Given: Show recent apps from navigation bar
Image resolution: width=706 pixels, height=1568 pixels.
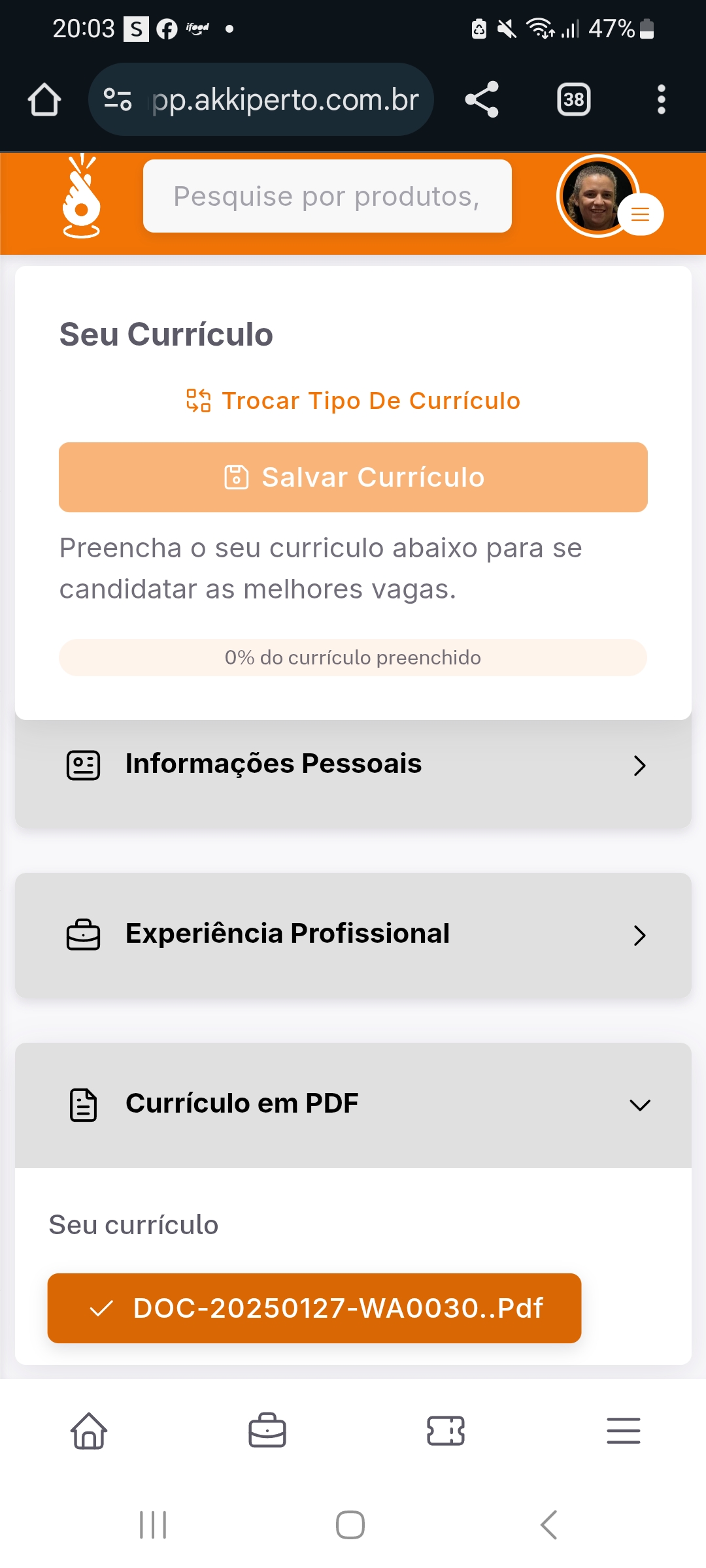Looking at the screenshot, I should (x=153, y=1525).
